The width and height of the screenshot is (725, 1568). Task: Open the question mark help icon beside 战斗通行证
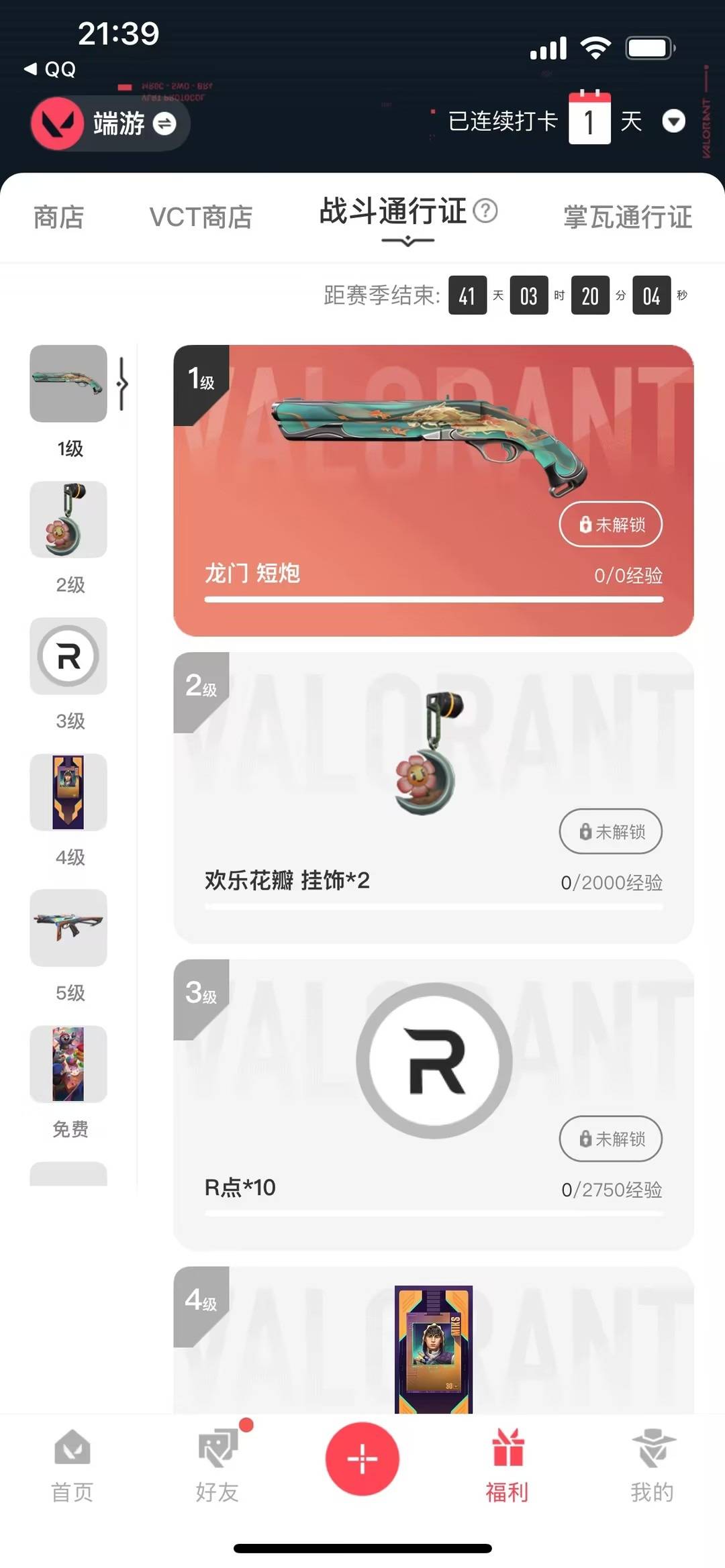tap(485, 212)
